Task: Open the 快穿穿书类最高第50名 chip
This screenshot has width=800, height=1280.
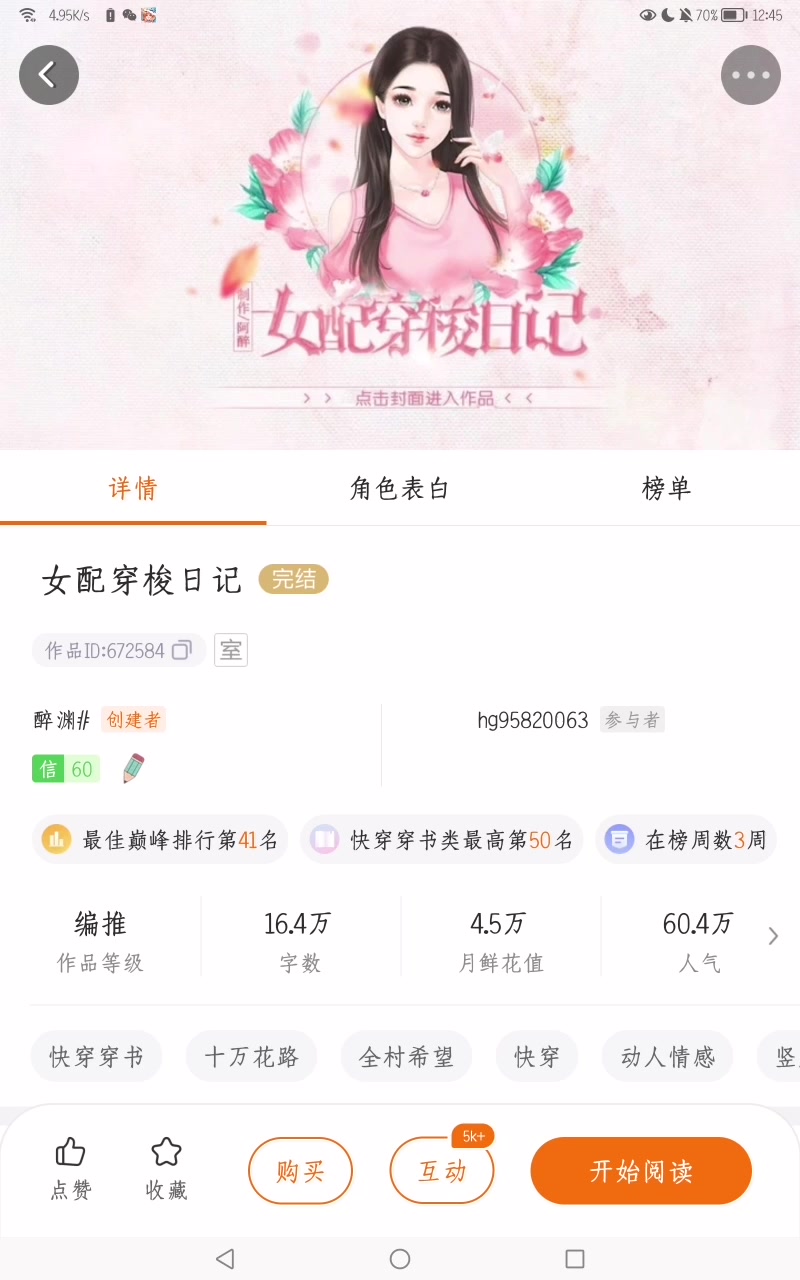Action: 441,840
